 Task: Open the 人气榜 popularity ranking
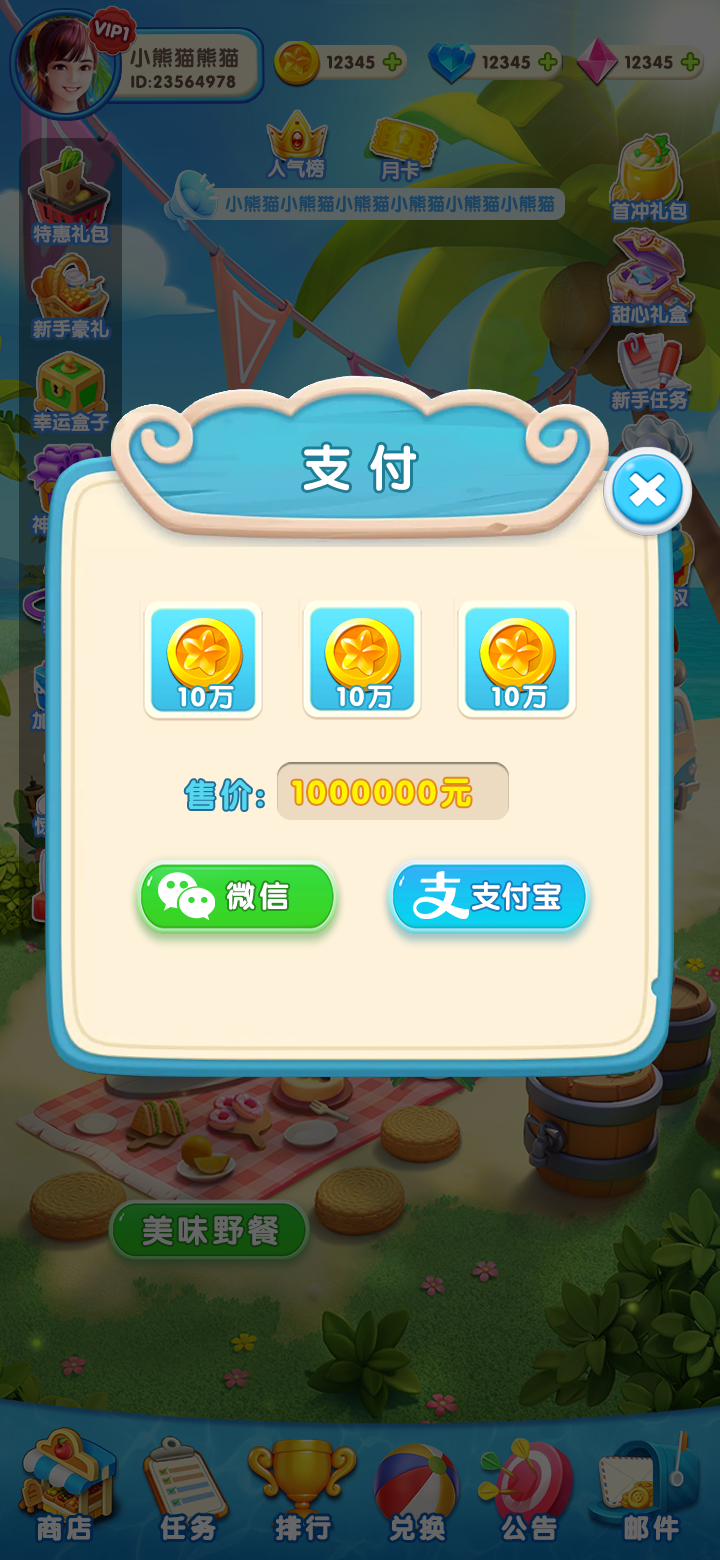pos(296,146)
